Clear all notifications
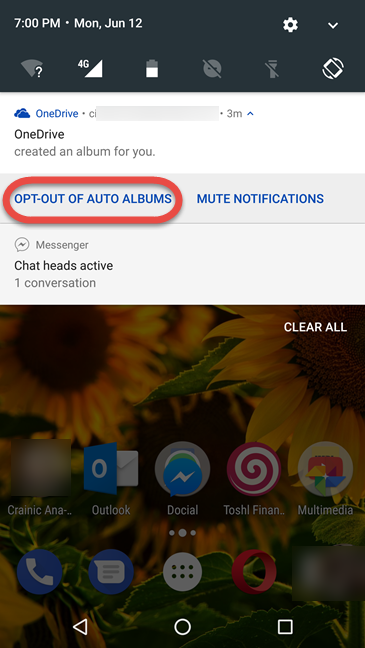 click(315, 327)
